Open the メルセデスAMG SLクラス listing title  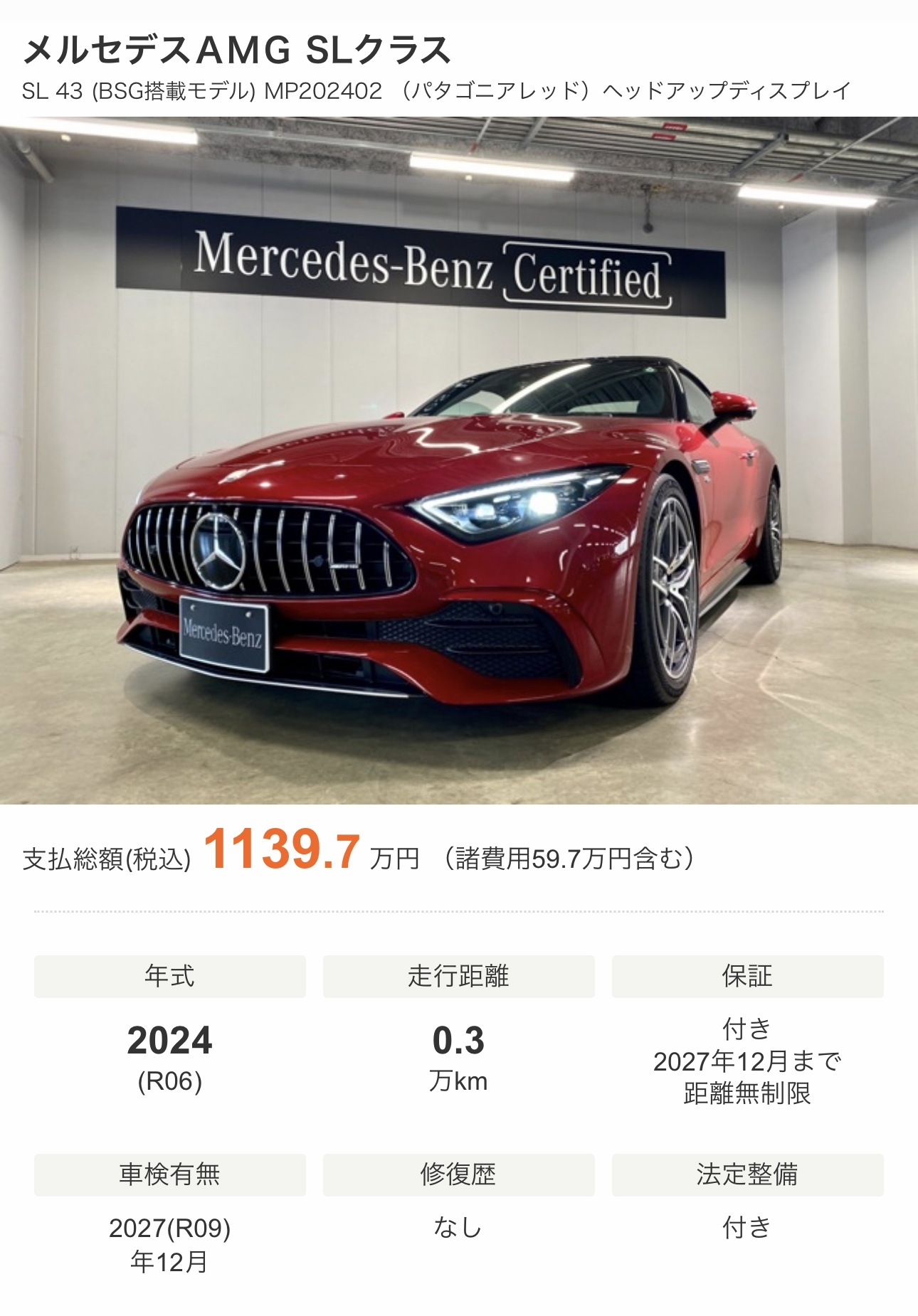tap(237, 50)
